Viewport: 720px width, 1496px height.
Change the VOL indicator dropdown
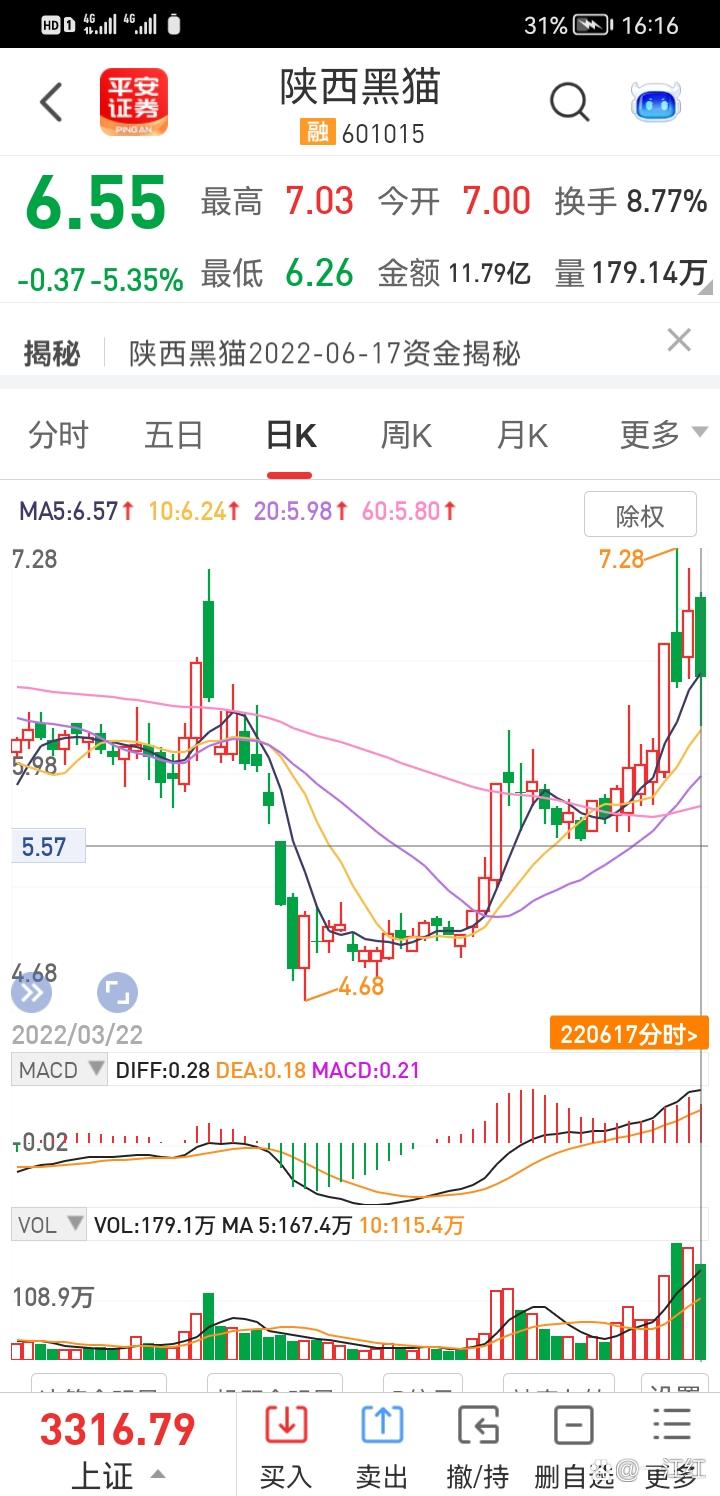50,1224
